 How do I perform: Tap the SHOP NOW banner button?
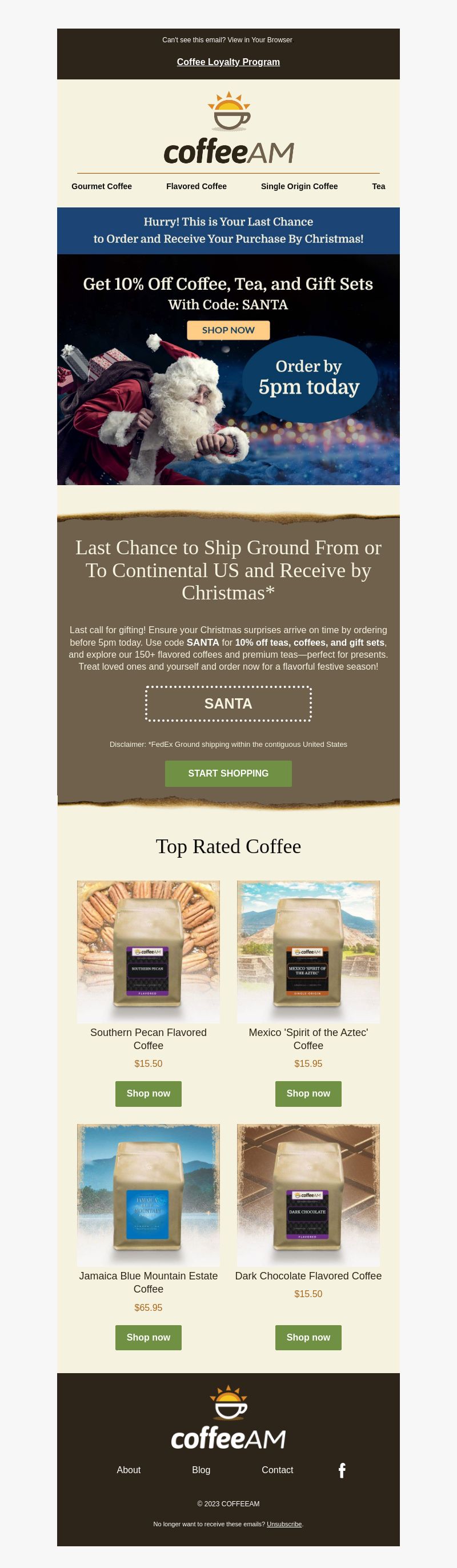point(228,330)
